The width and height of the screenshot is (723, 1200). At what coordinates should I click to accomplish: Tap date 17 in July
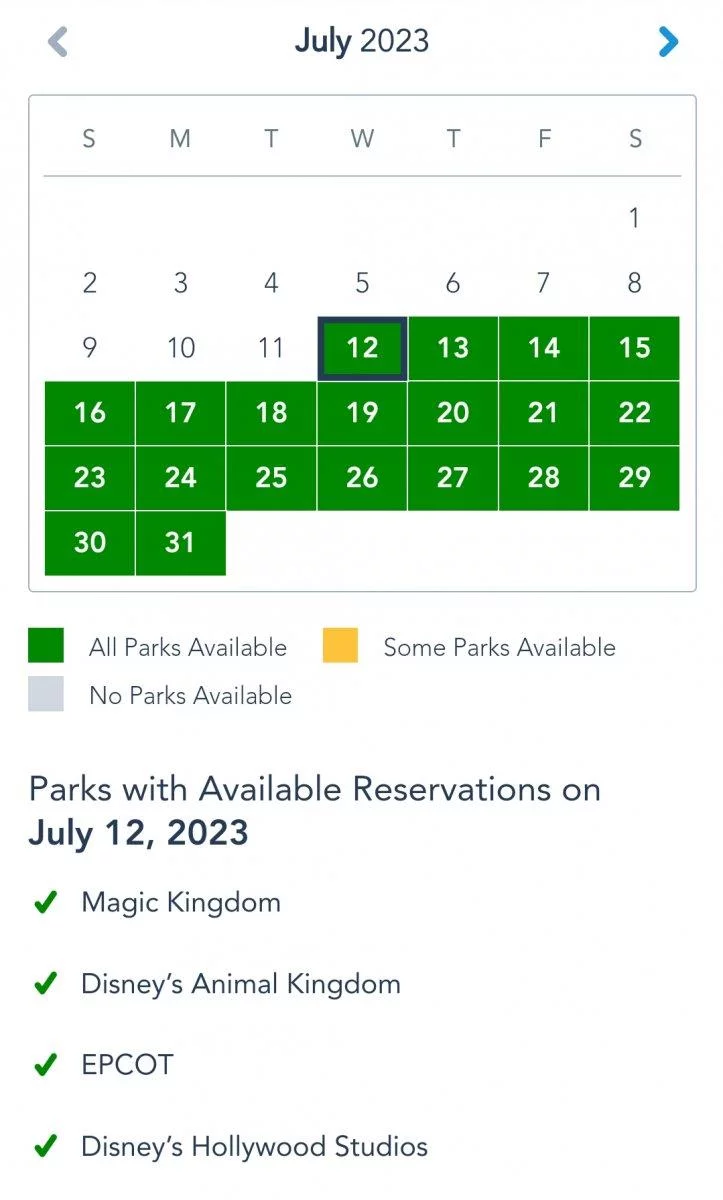181,413
